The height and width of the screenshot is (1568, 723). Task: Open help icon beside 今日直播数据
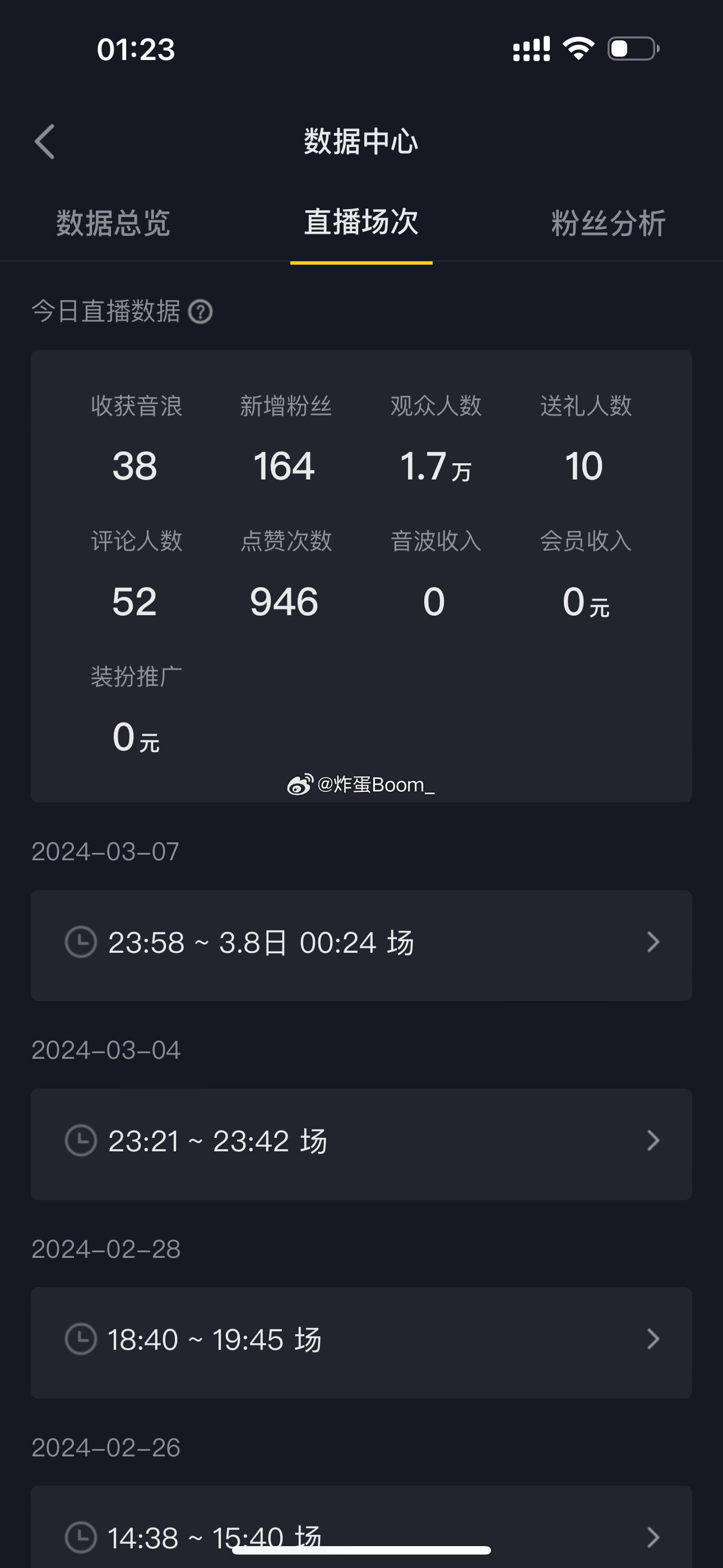tap(200, 312)
